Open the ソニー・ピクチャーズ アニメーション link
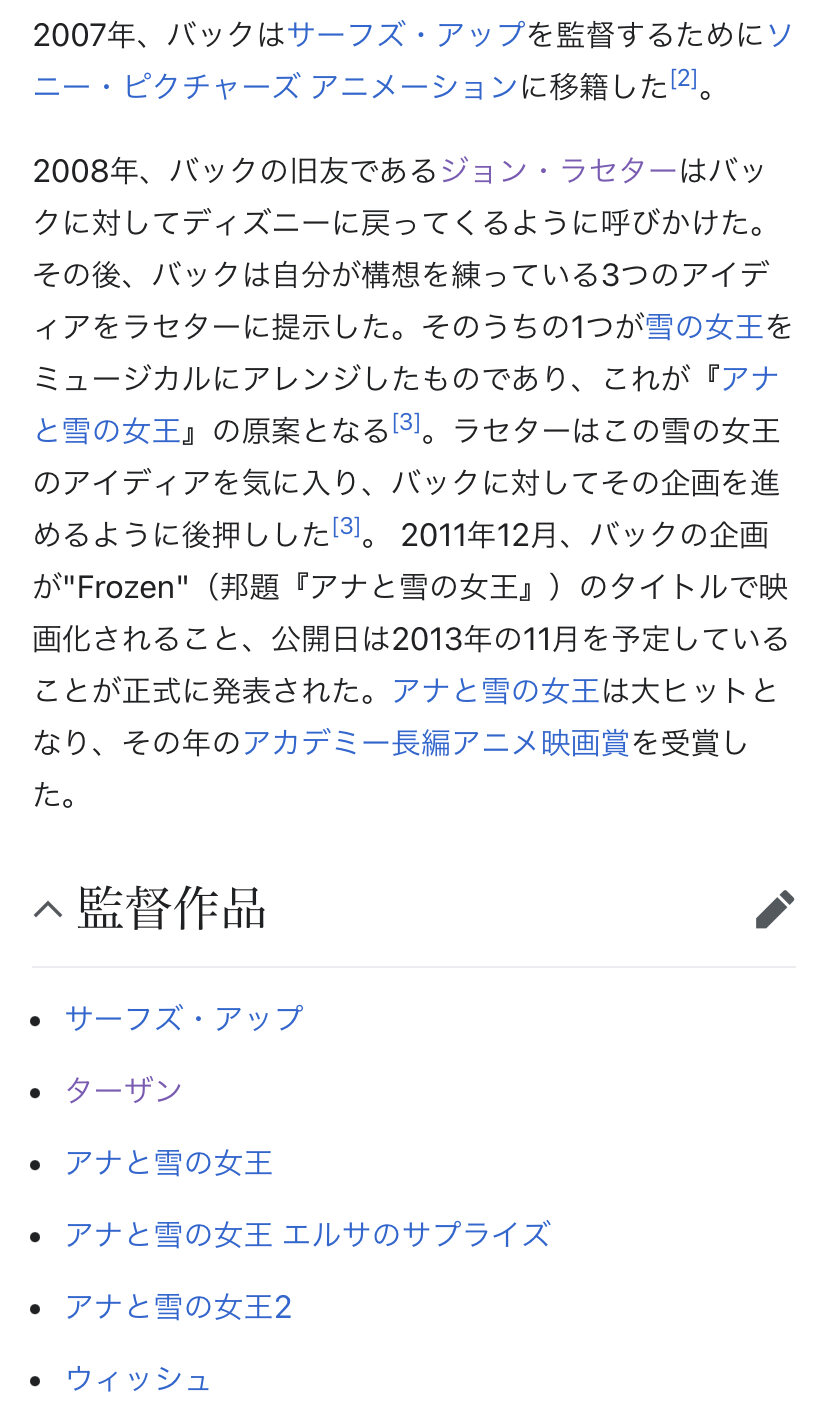This screenshot has width=828, height=1420. coord(275,87)
